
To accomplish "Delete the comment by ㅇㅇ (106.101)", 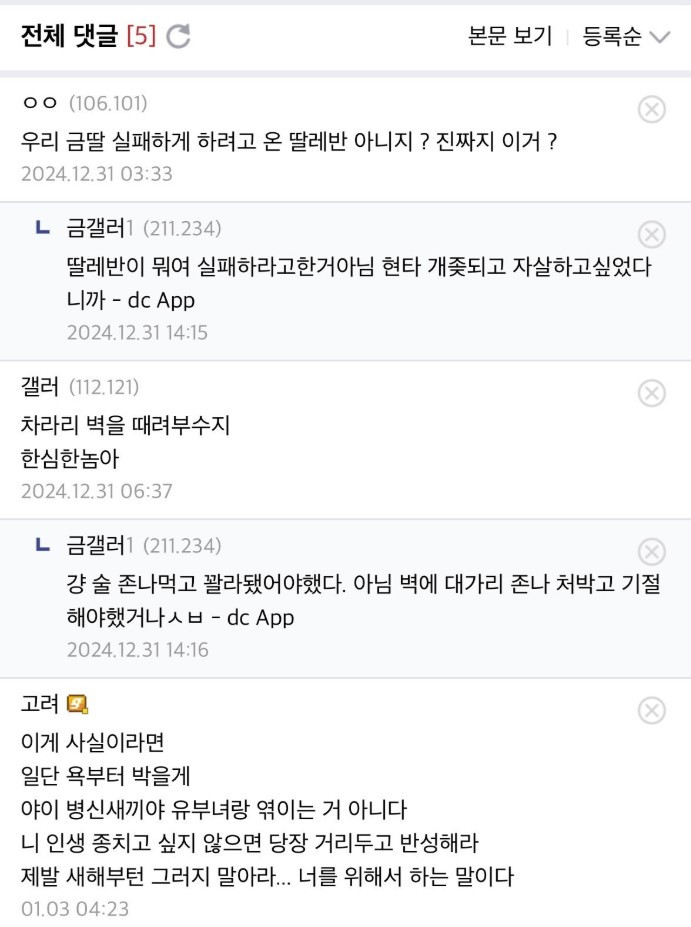I will (651, 109).
